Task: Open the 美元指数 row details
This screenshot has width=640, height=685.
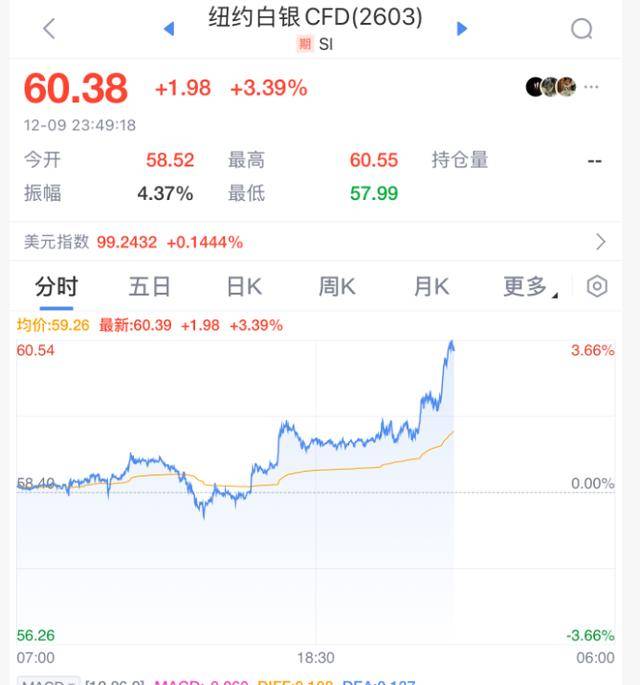Action: [x=320, y=242]
